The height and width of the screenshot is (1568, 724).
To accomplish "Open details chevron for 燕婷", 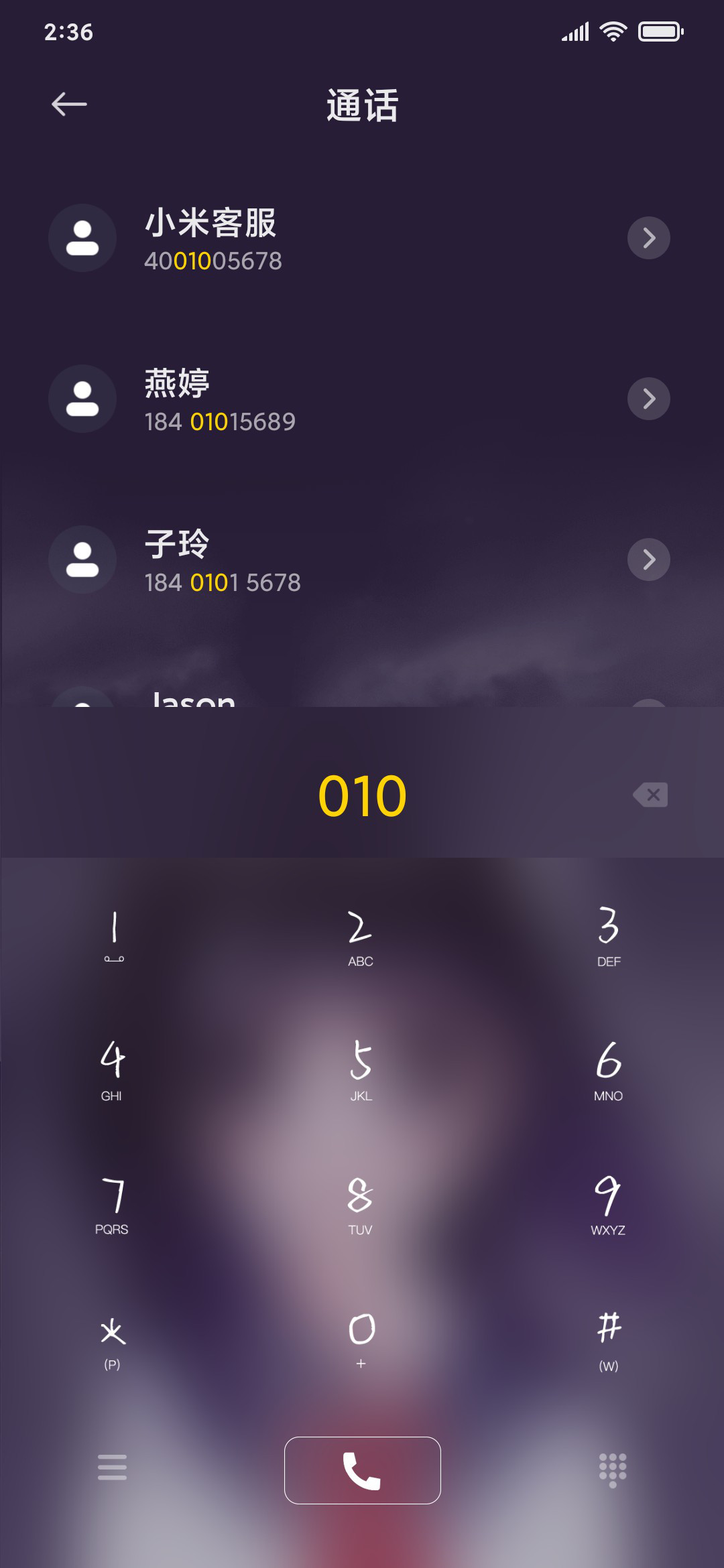I will point(648,399).
